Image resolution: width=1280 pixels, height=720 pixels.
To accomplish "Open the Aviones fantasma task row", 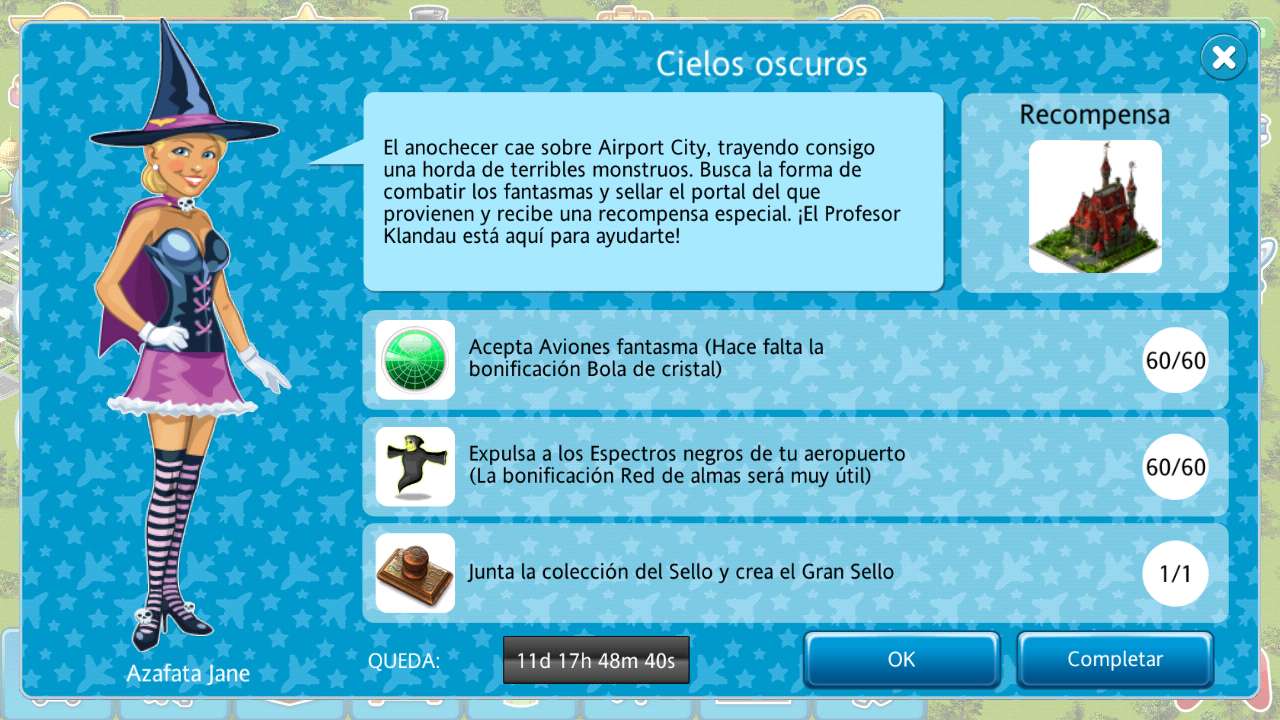I will pyautogui.click(x=794, y=359).
